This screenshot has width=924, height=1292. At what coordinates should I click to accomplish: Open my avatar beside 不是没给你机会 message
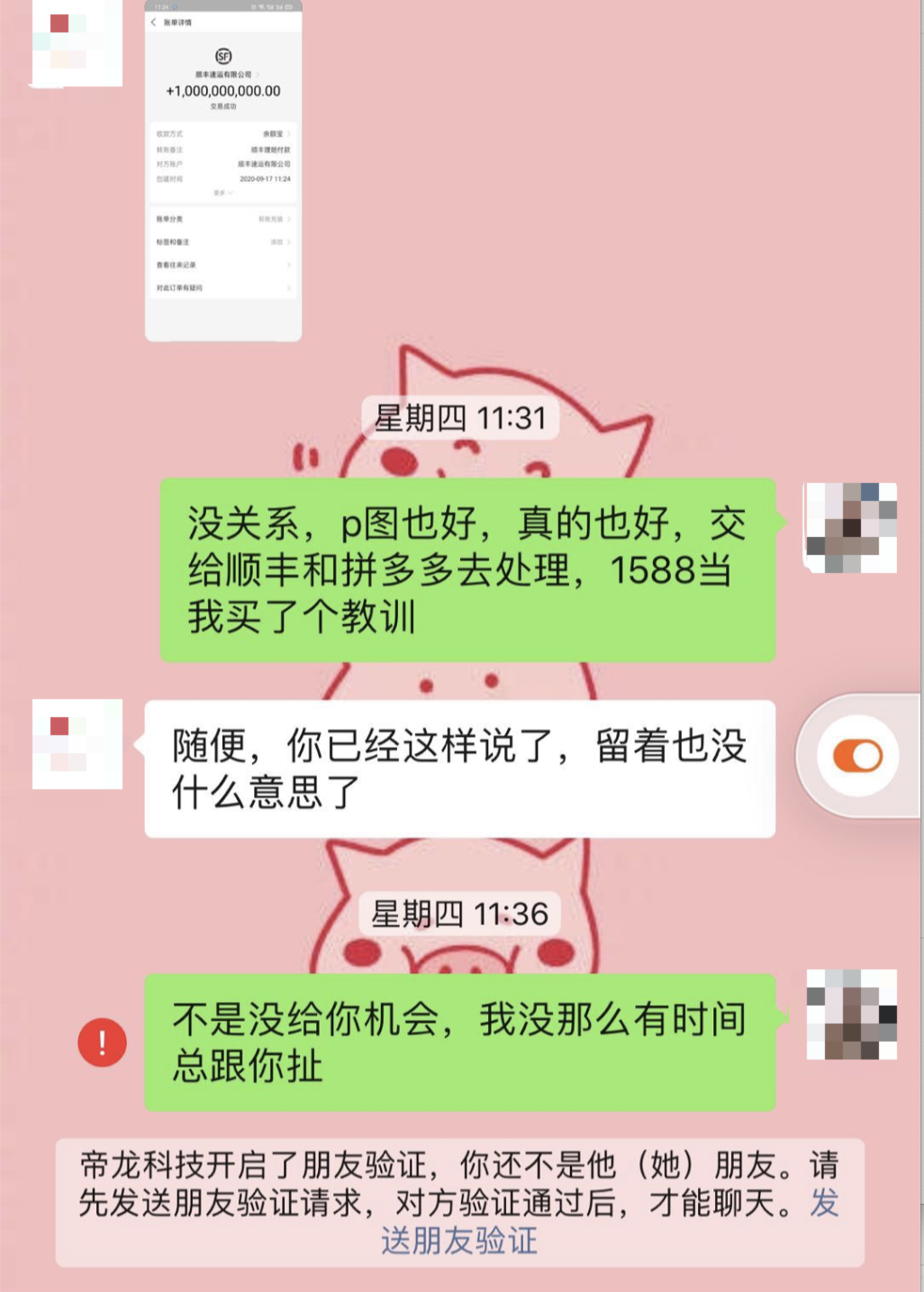click(x=851, y=1014)
